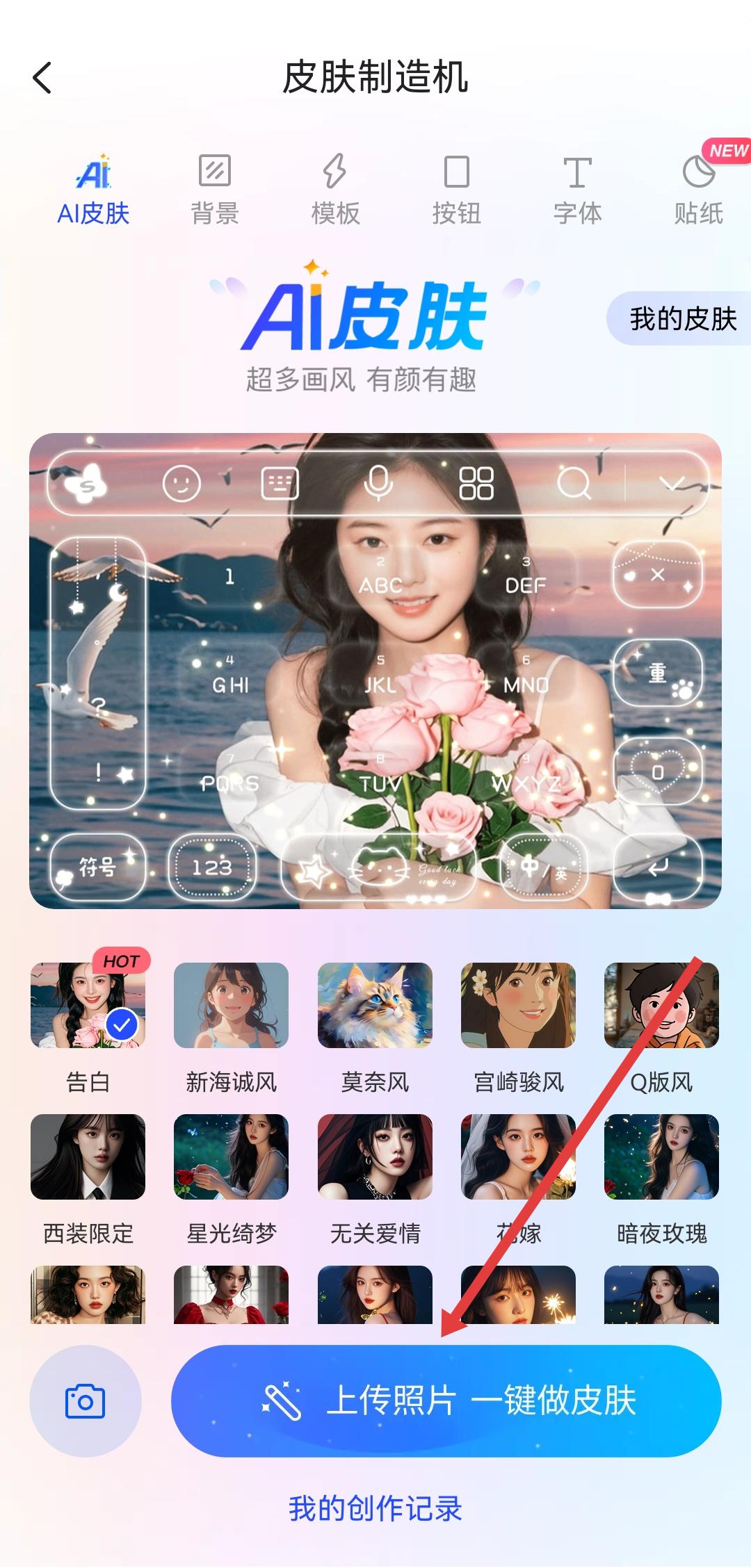Open 我的创作记录
Viewport: 751px width, 1568px height.
click(375, 1509)
